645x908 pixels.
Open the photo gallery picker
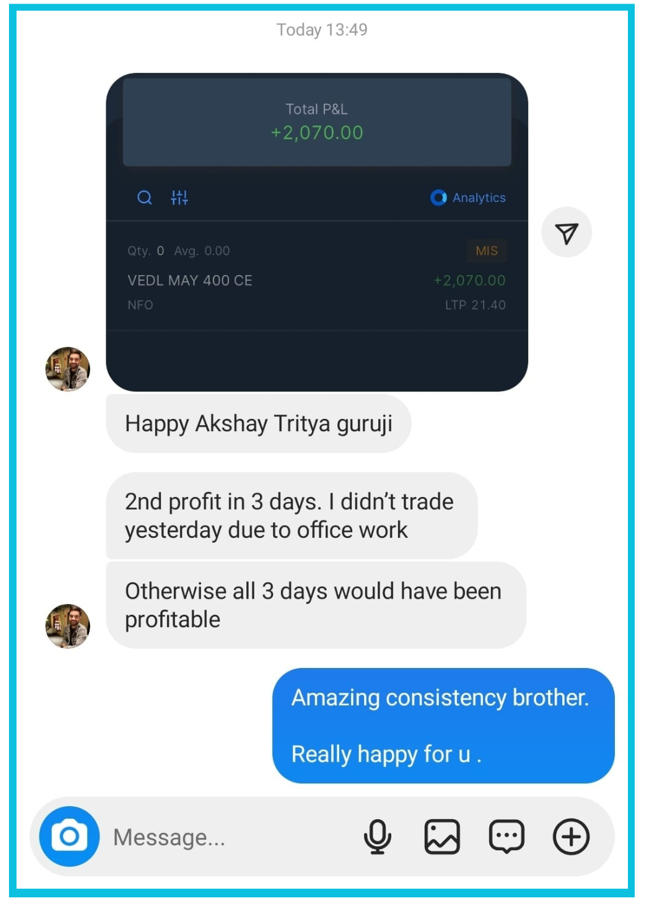coord(442,837)
